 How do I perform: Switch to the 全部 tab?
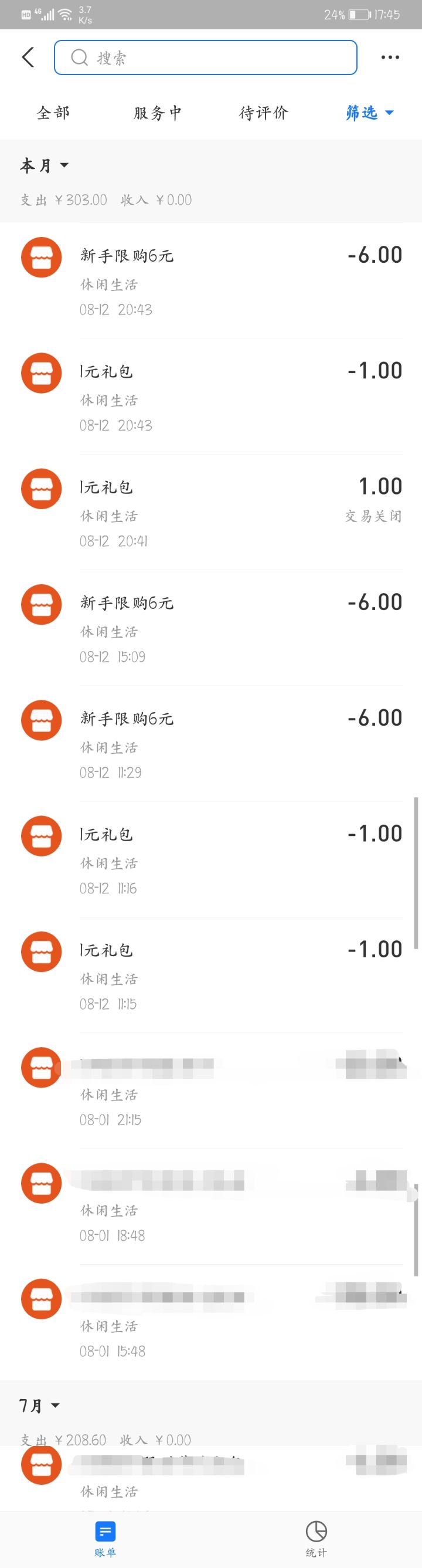tap(53, 113)
